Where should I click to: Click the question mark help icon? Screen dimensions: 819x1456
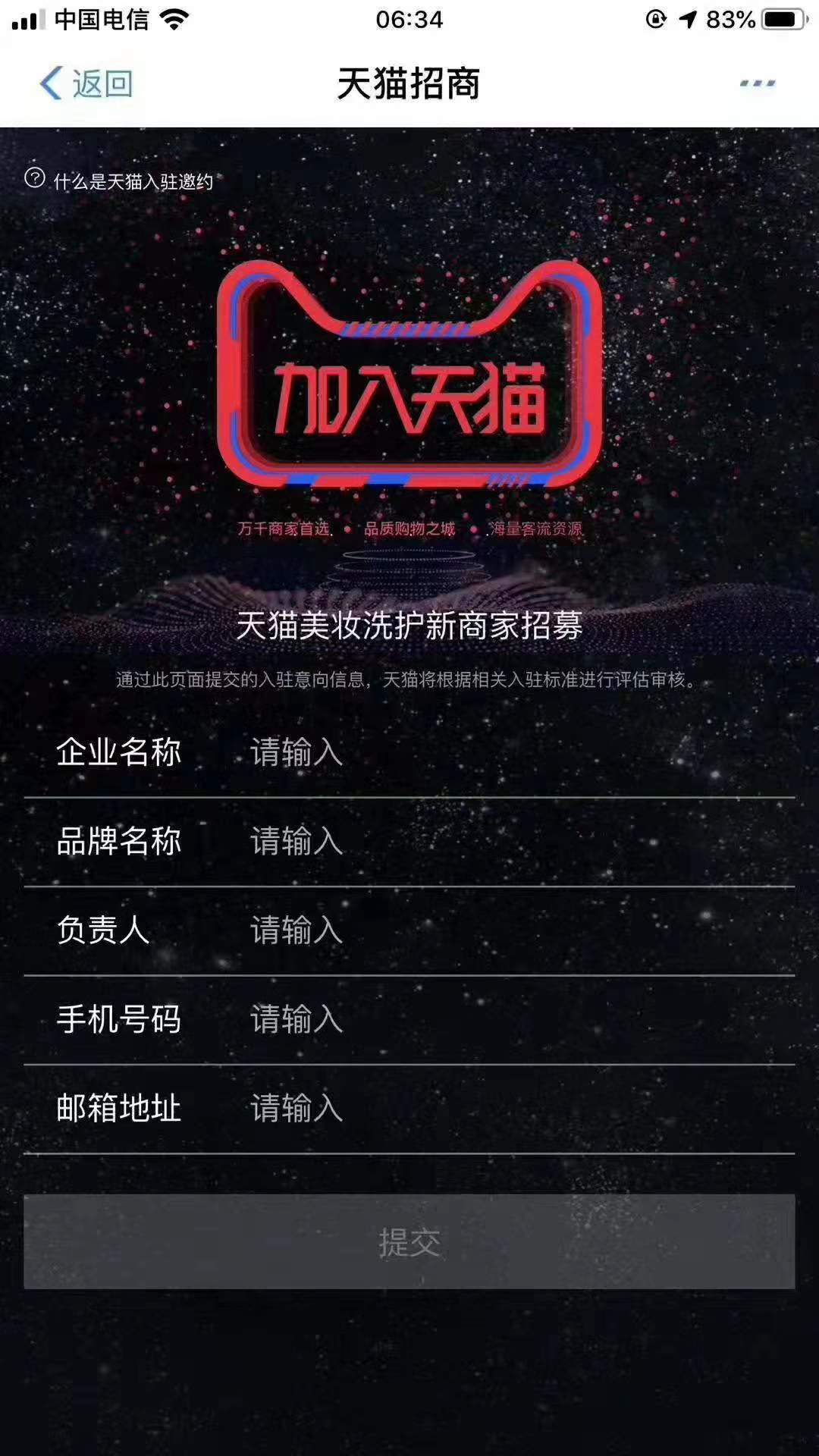point(33,178)
